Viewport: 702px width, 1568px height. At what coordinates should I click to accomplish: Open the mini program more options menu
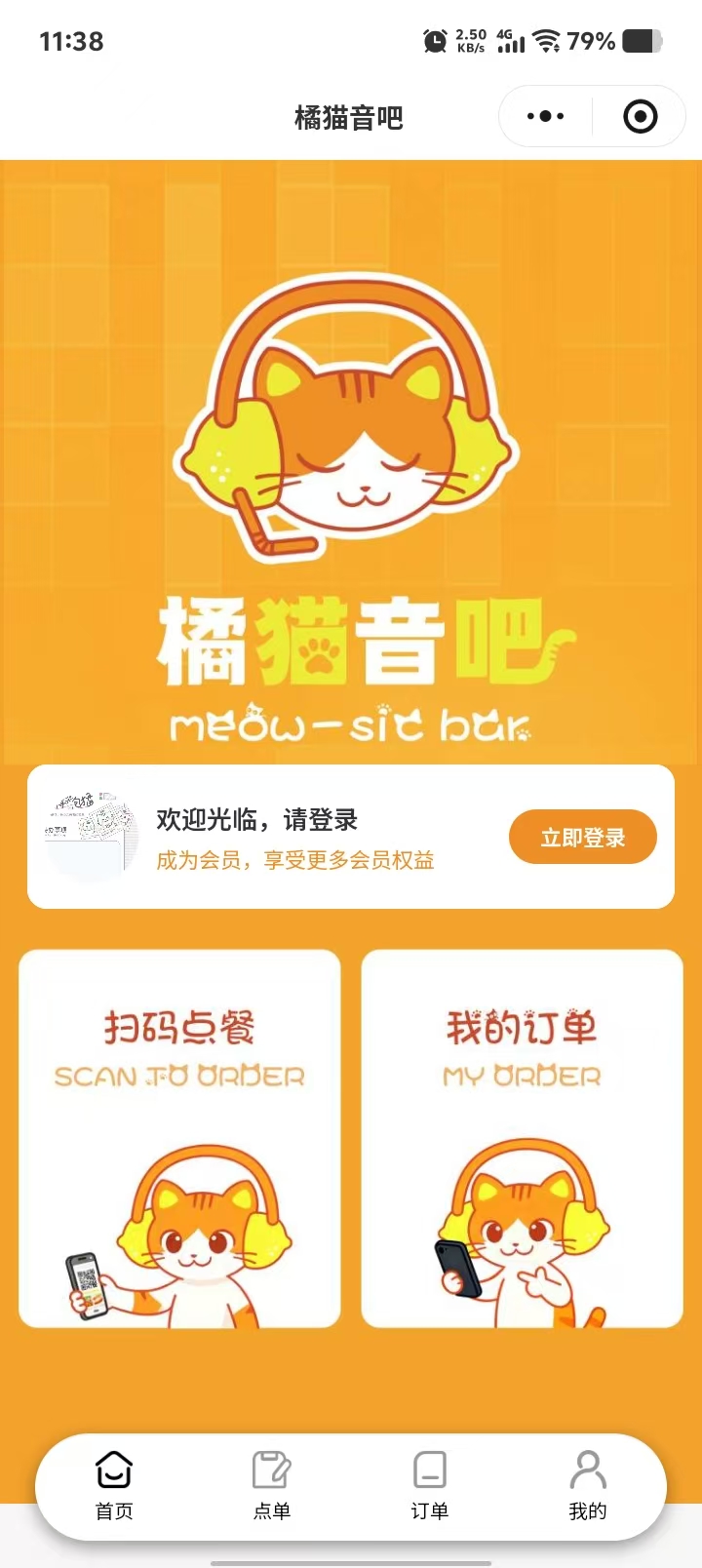545,117
